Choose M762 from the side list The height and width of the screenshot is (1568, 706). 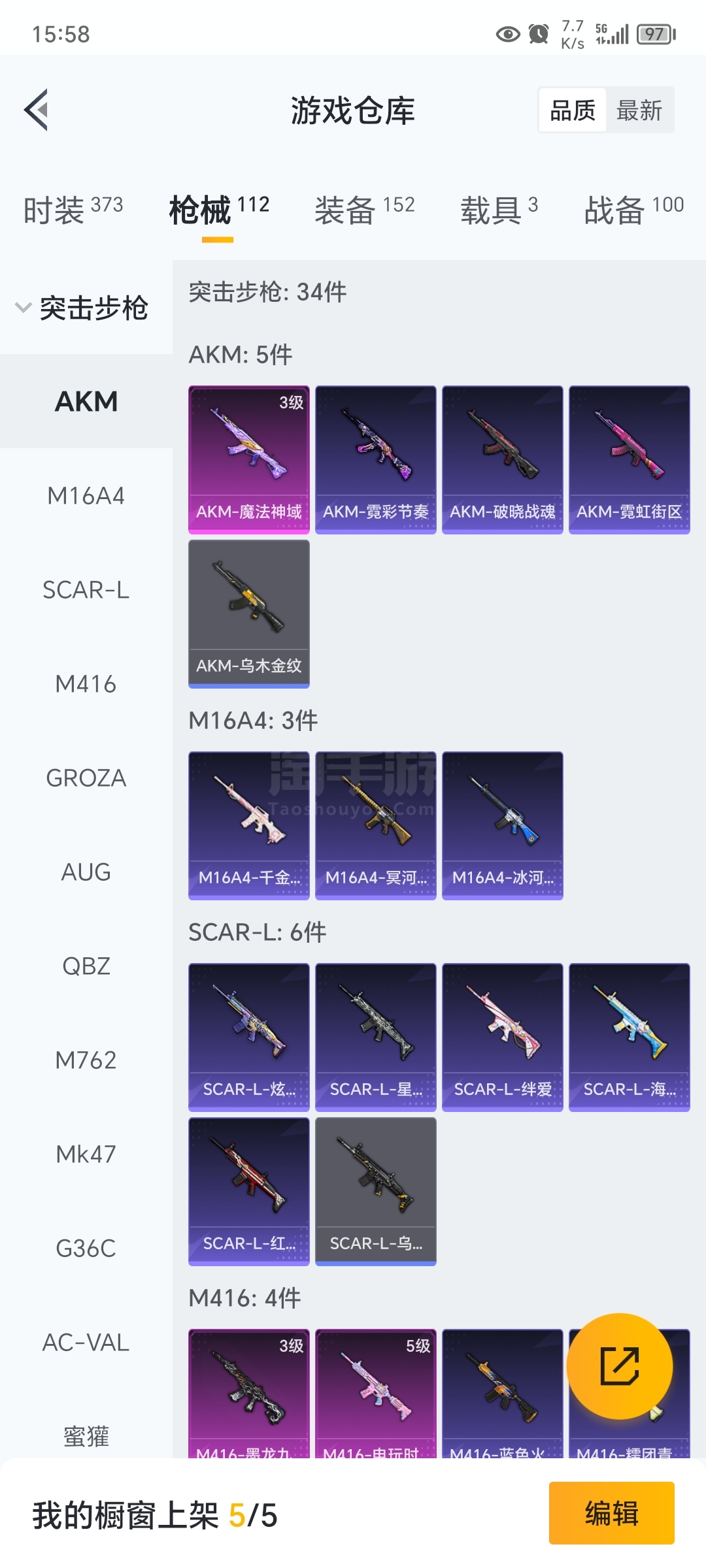click(86, 1060)
